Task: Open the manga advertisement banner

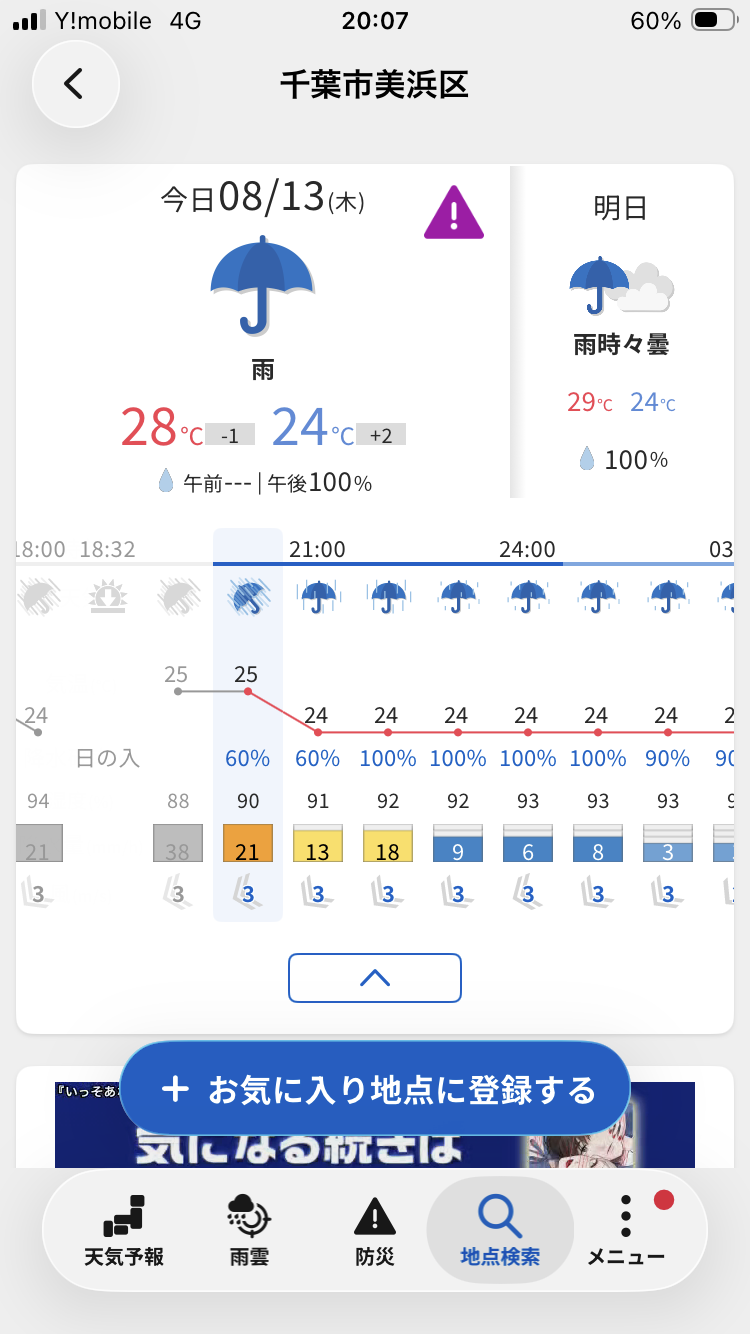Action: (x=375, y=1125)
